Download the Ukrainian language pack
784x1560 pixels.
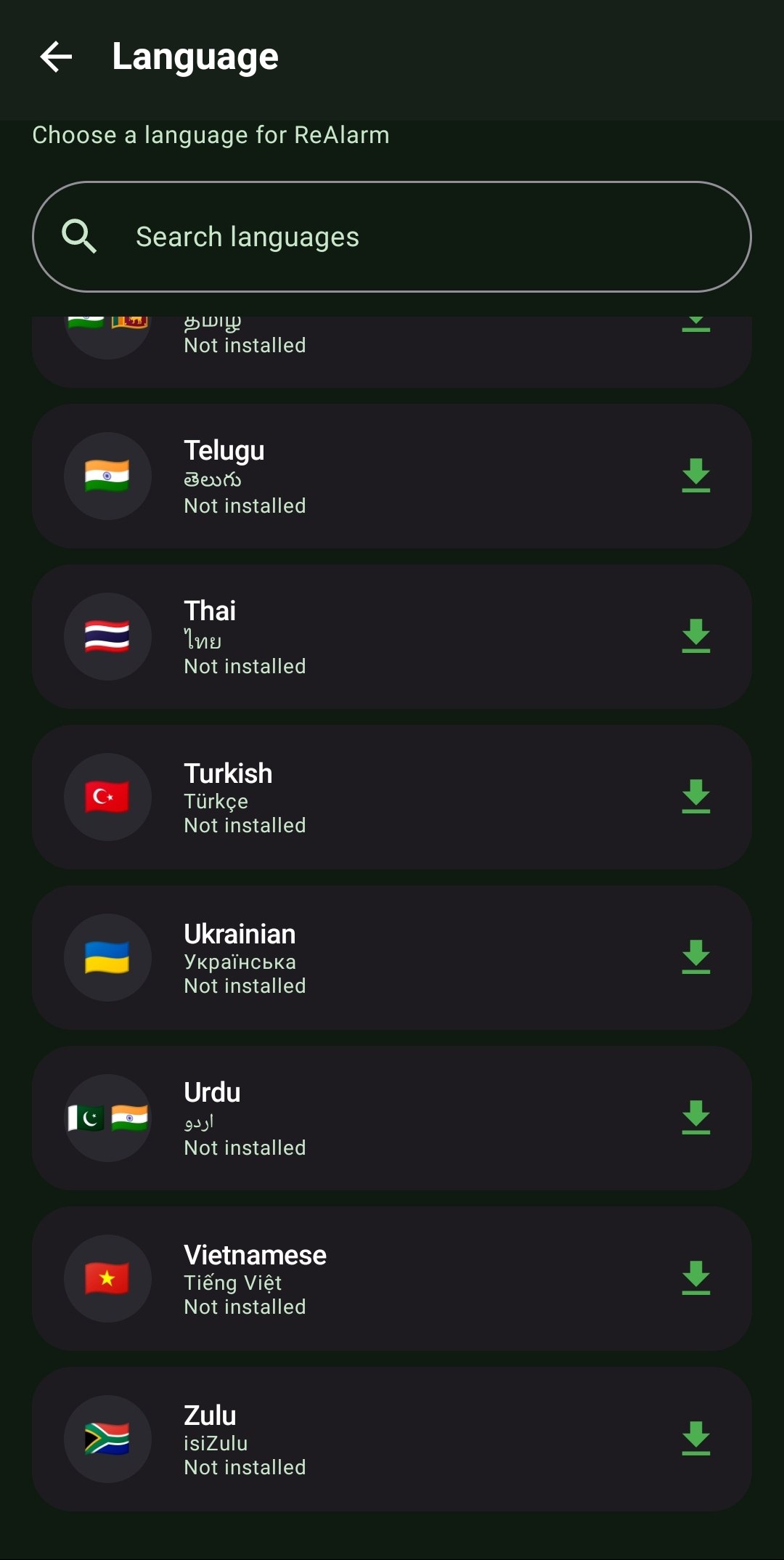point(695,957)
